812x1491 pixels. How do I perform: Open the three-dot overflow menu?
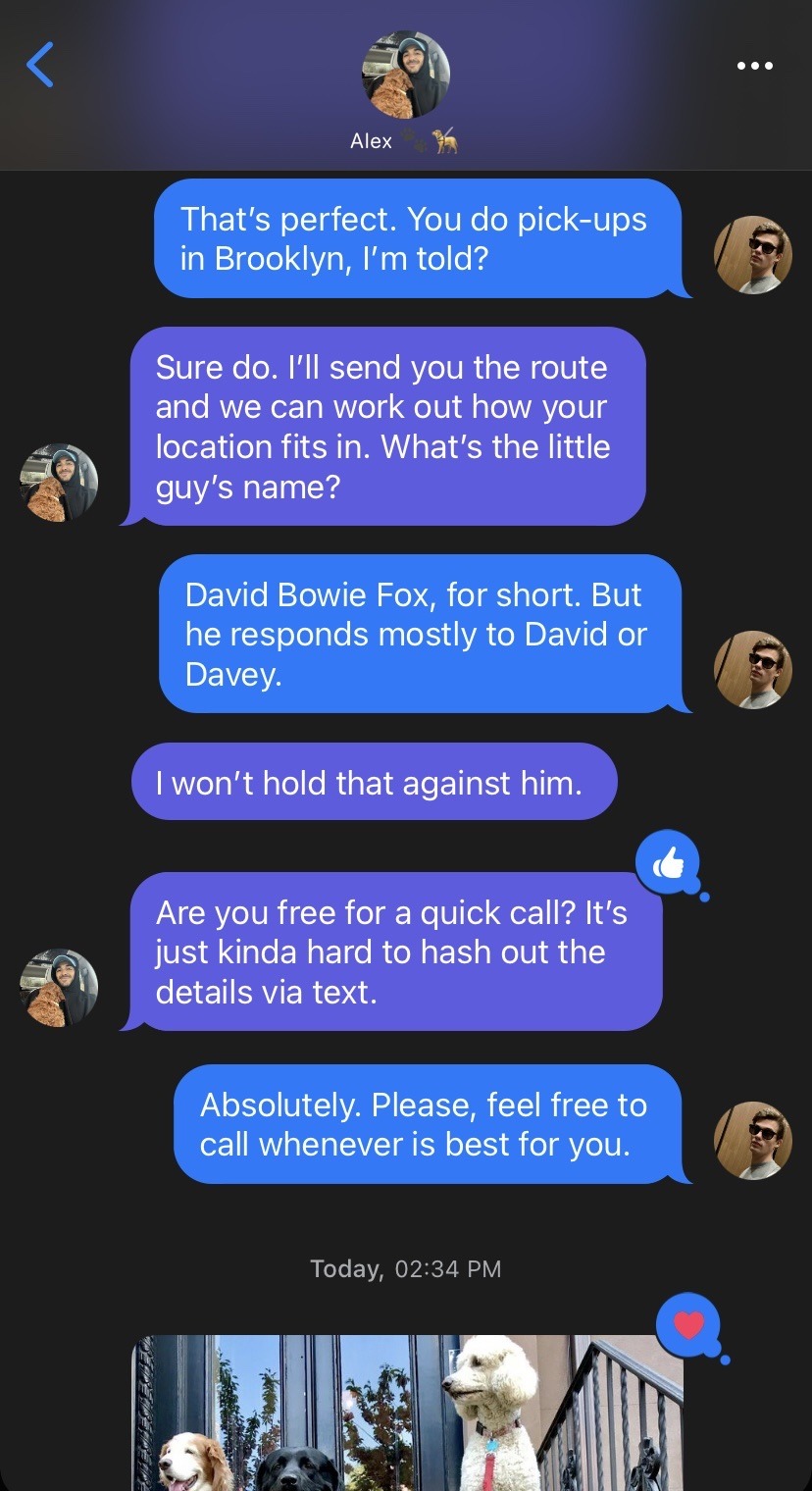(x=754, y=66)
